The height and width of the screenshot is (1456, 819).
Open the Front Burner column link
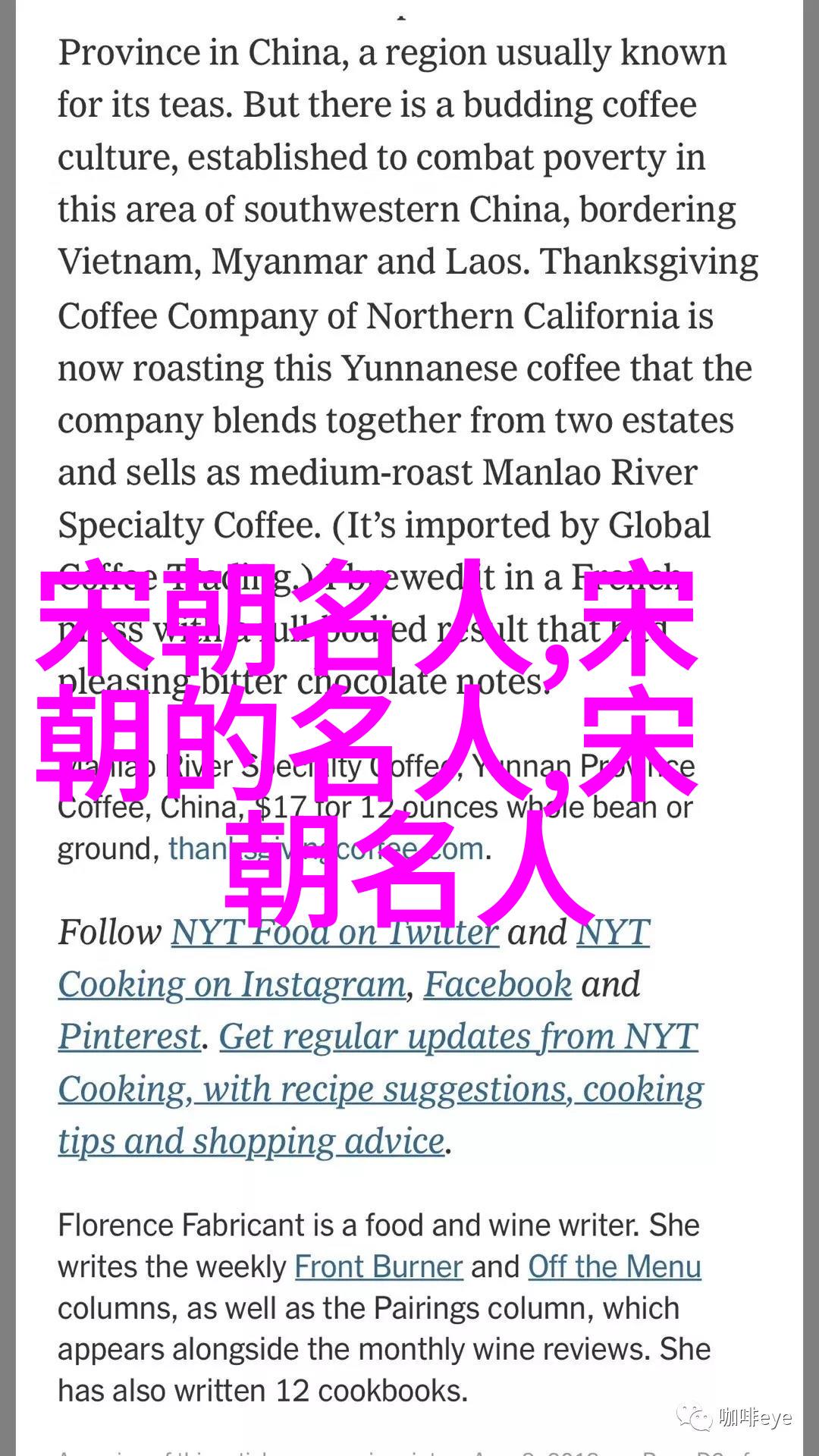[378, 1267]
